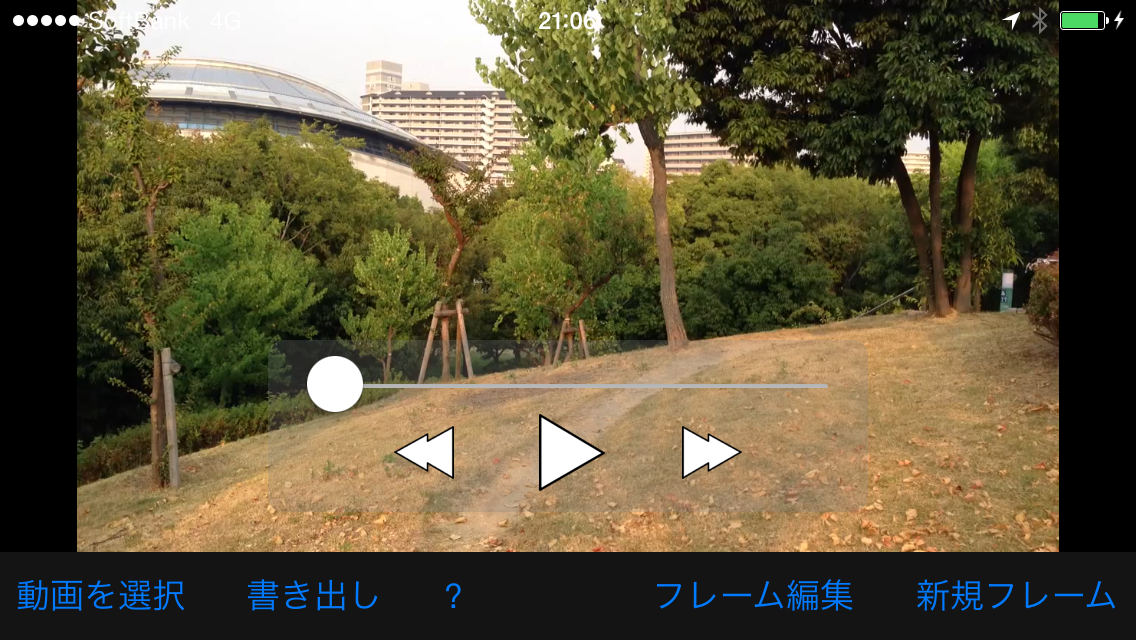Image resolution: width=1136 pixels, height=640 pixels.
Task: Tap the playback position slider knob
Action: click(335, 384)
